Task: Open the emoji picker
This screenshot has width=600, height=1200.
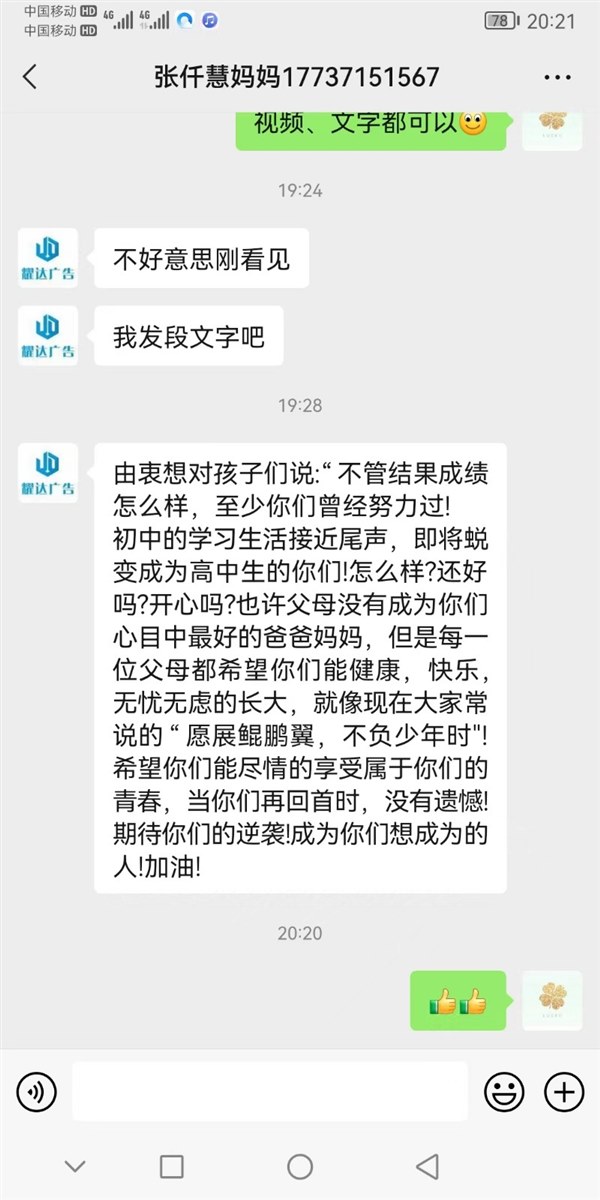Action: (x=504, y=1091)
